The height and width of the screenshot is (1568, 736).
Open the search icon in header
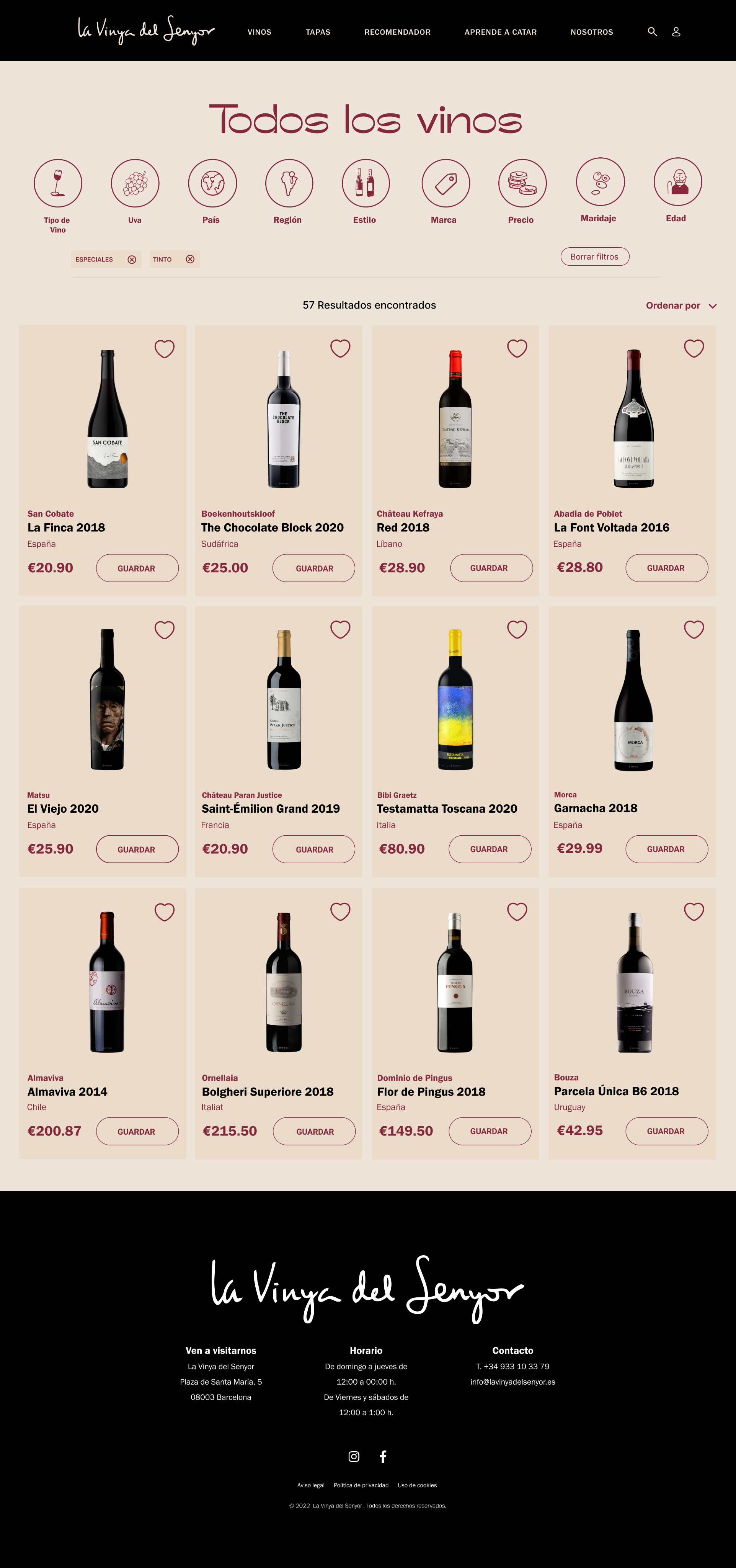point(652,32)
